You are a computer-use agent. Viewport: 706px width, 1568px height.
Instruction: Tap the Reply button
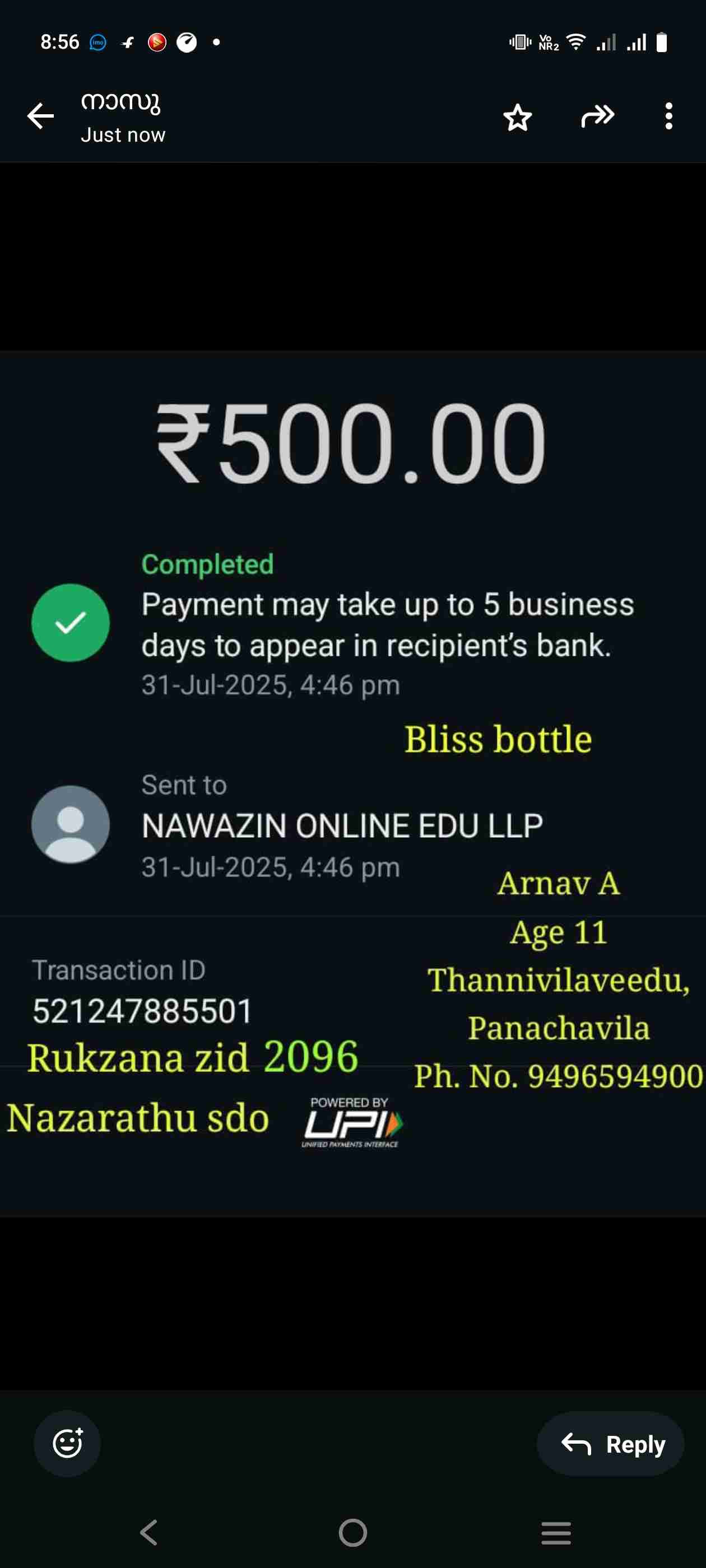coord(610,1443)
